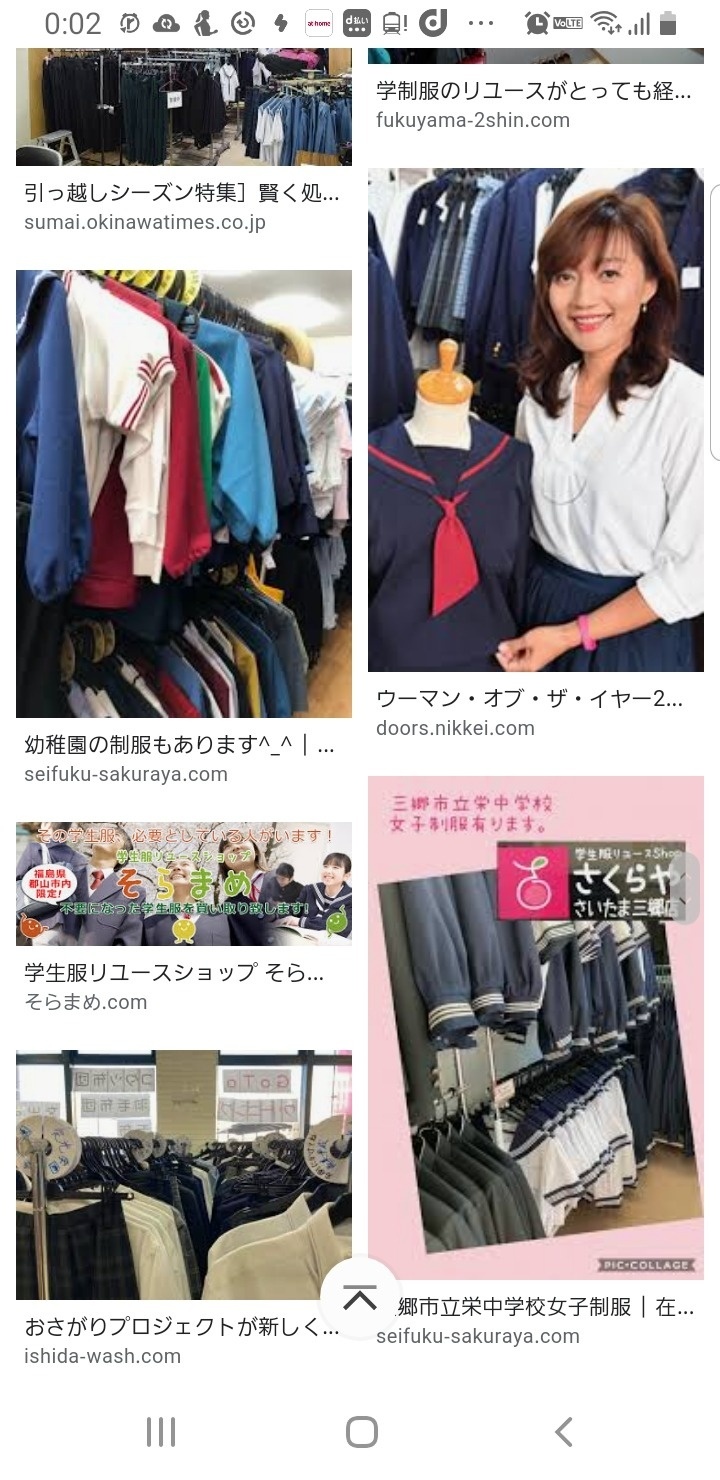Screen dimensions: 720x1480
Task: Go to the home screen
Action: (x=361, y=1432)
